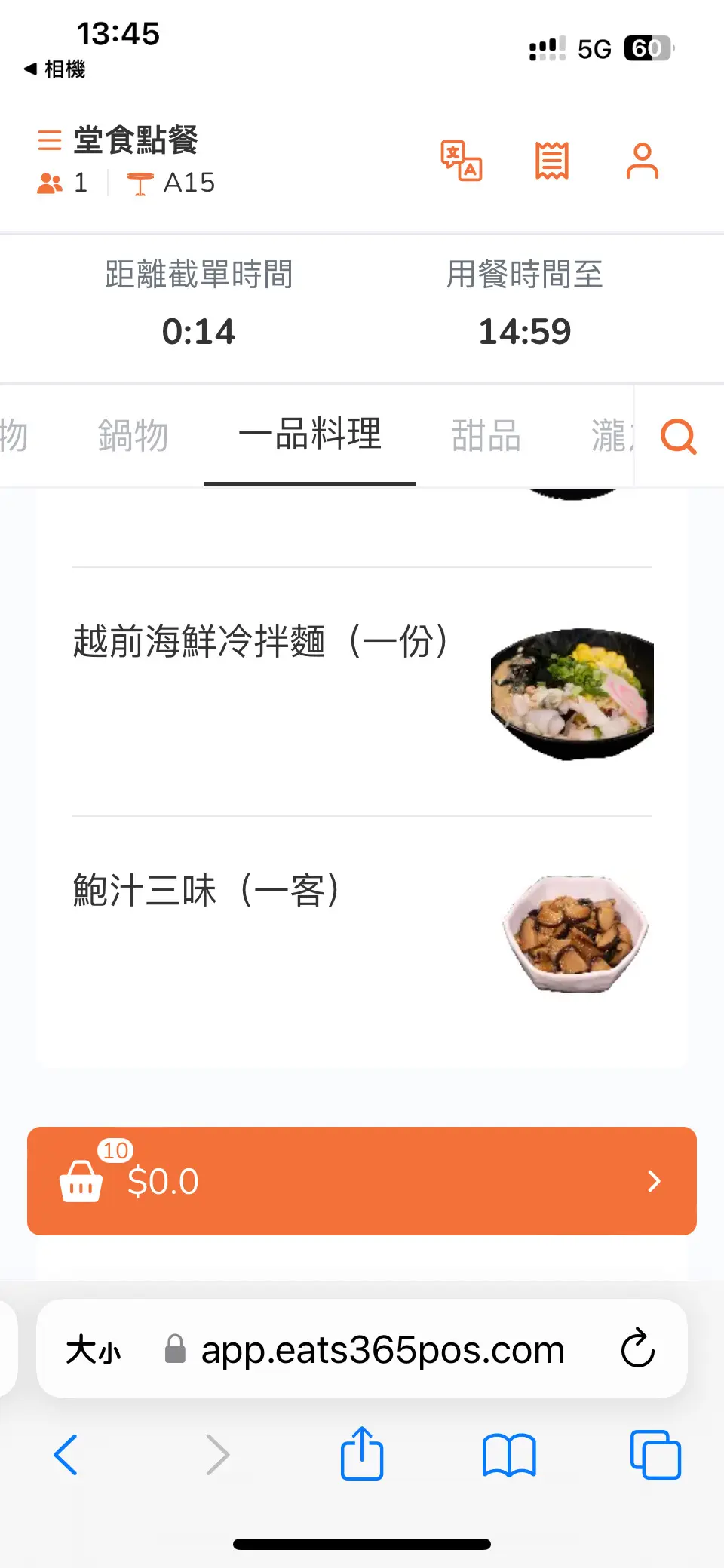Reload the page in Safari
The width and height of the screenshot is (724, 1568).
[637, 1349]
